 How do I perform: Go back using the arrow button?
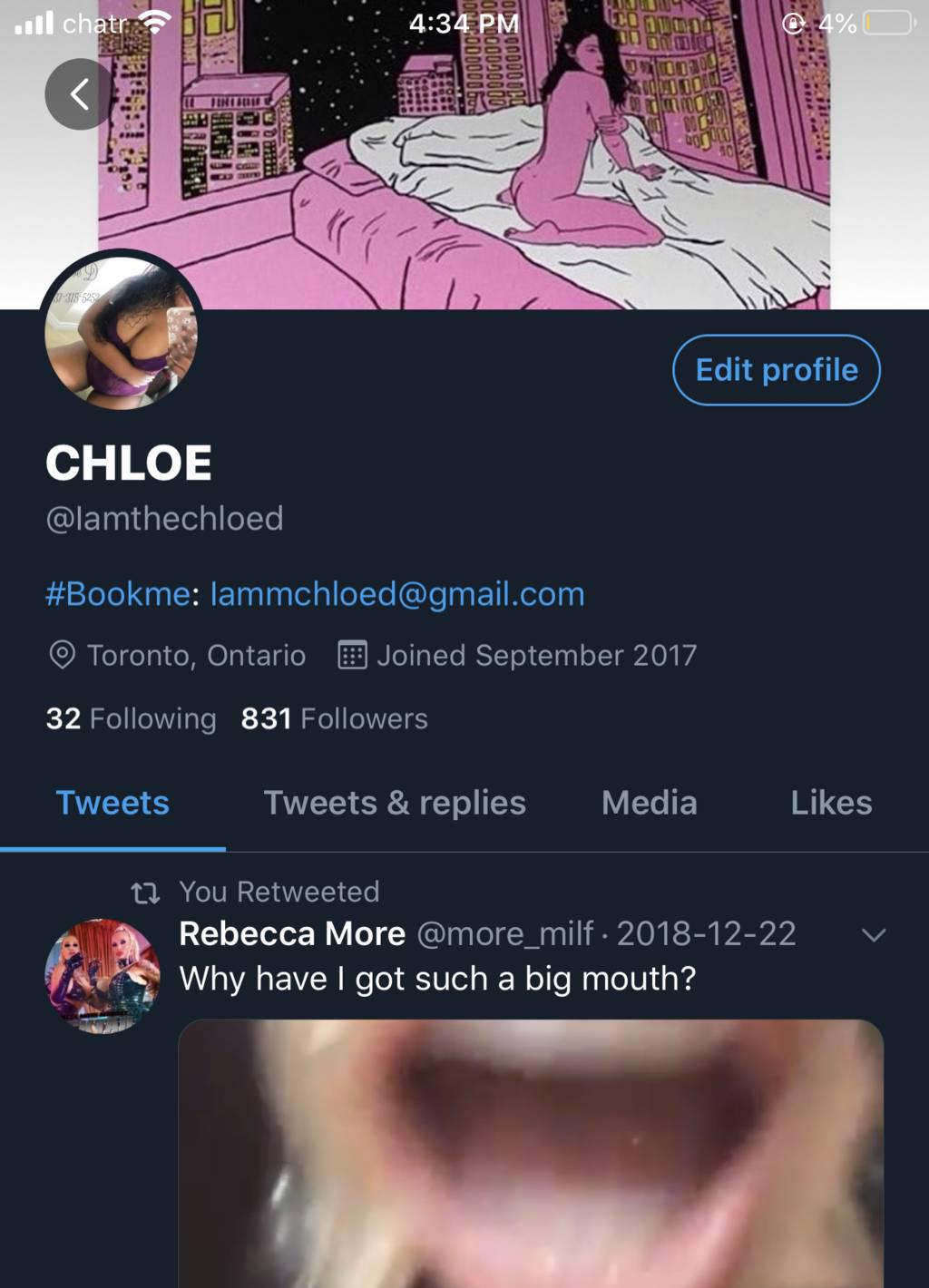79,93
